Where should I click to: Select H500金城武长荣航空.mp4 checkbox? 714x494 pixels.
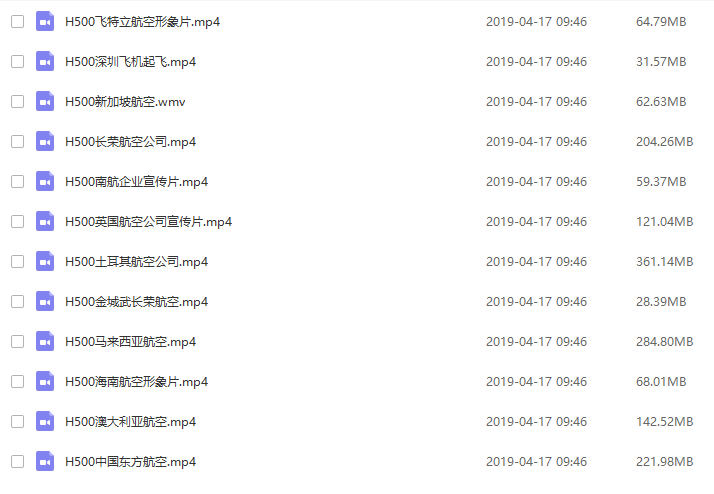click(x=17, y=302)
